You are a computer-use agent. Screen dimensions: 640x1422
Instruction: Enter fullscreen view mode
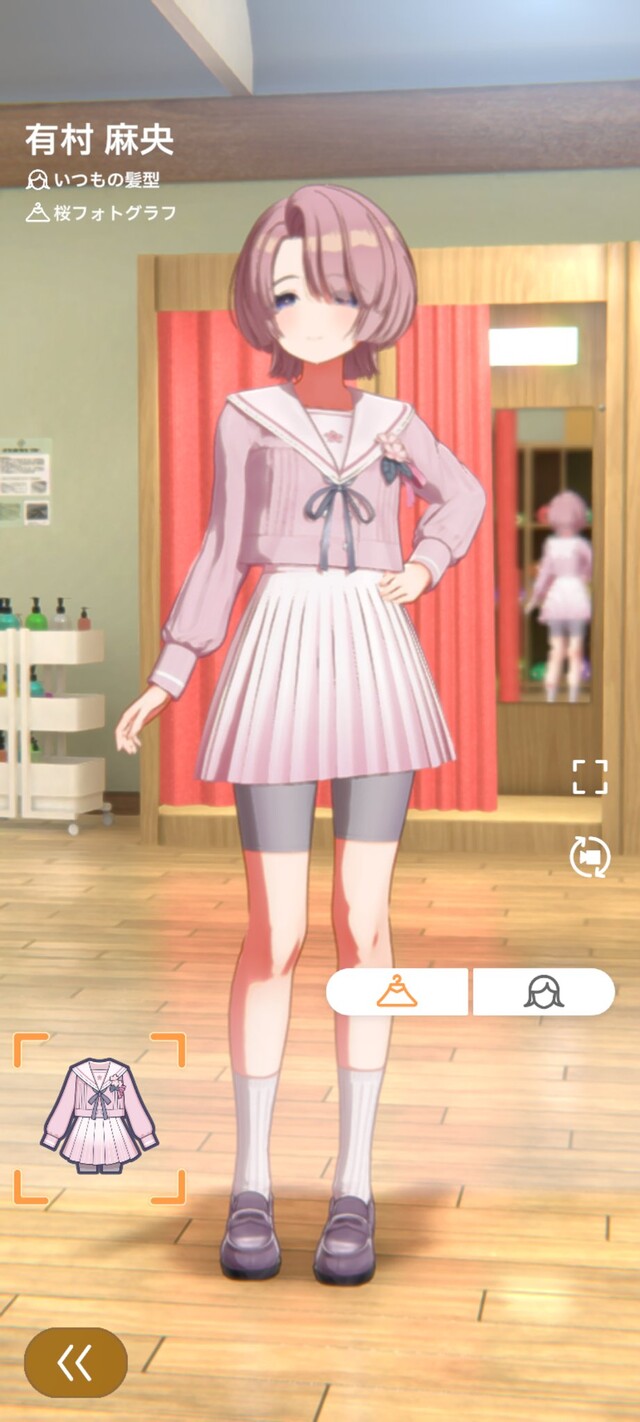(590, 777)
